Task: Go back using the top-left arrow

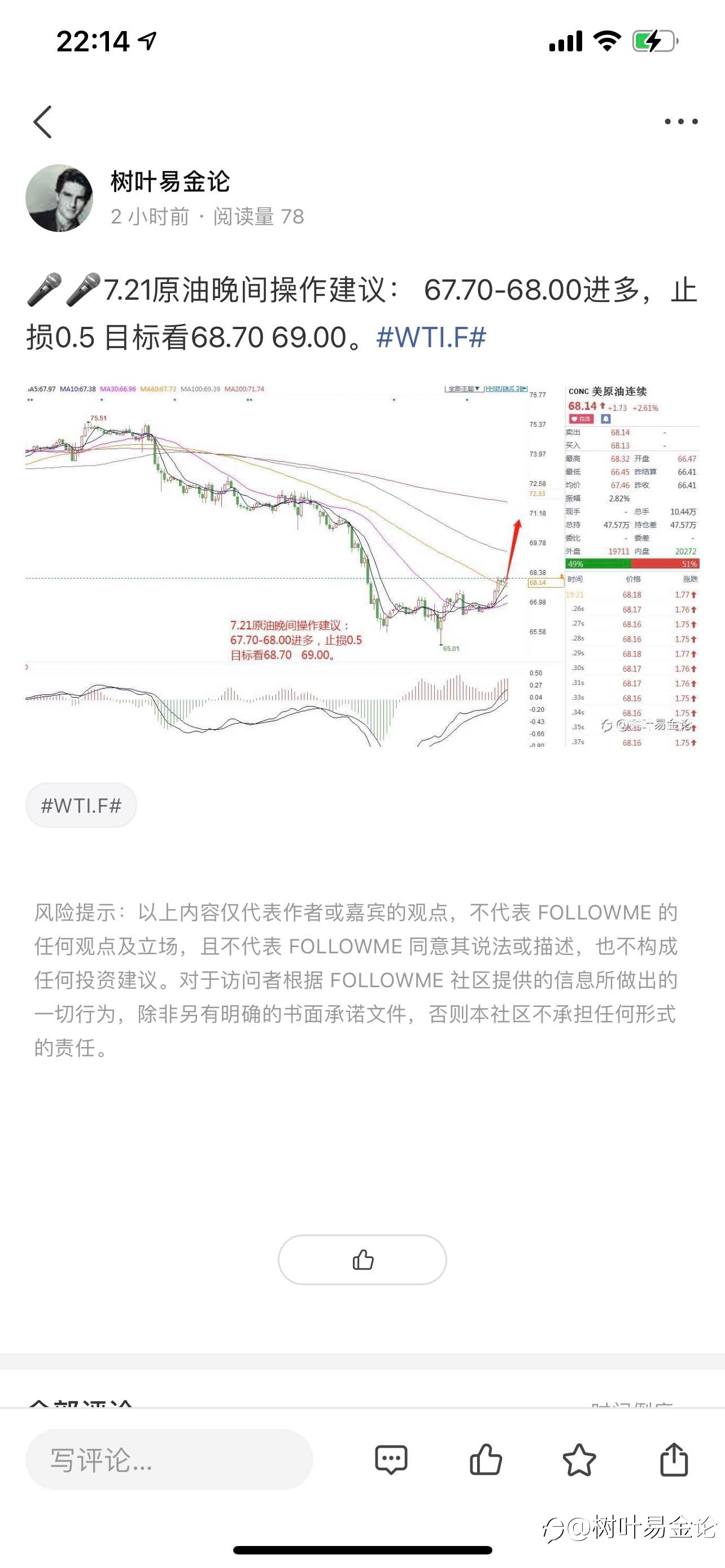Action: [x=42, y=122]
